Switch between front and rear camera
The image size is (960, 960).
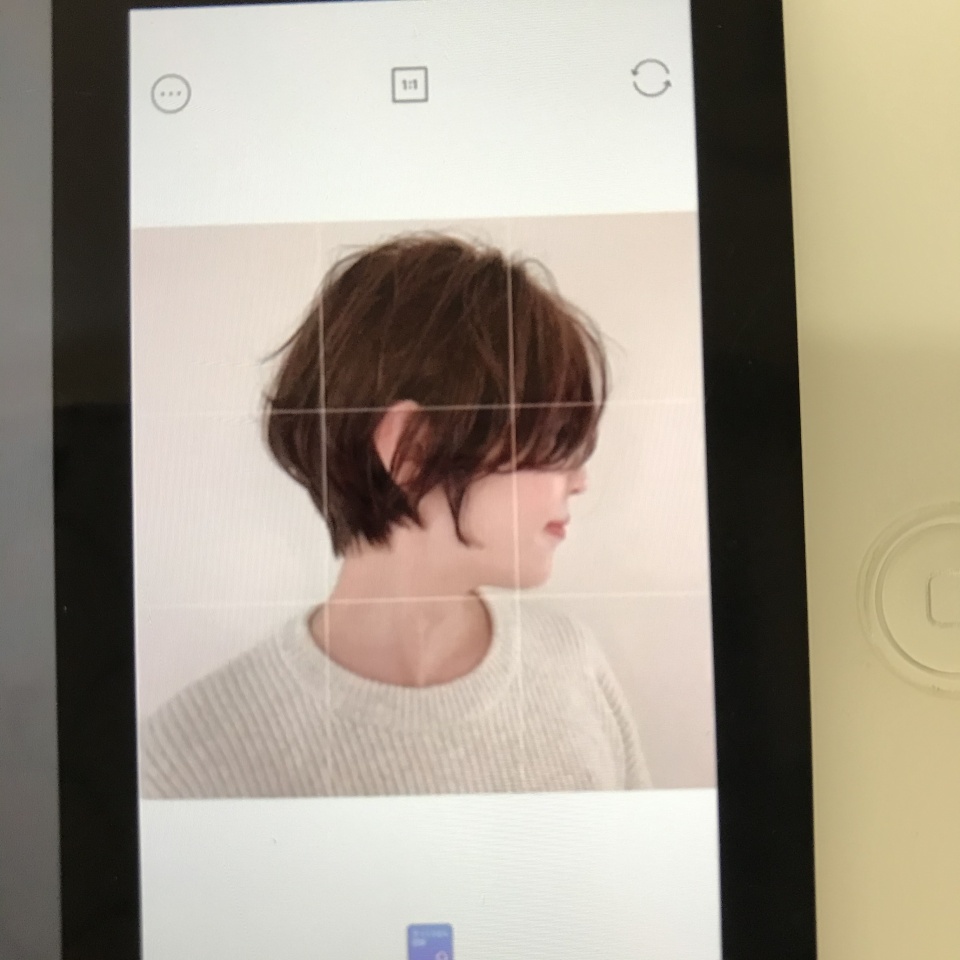point(651,78)
